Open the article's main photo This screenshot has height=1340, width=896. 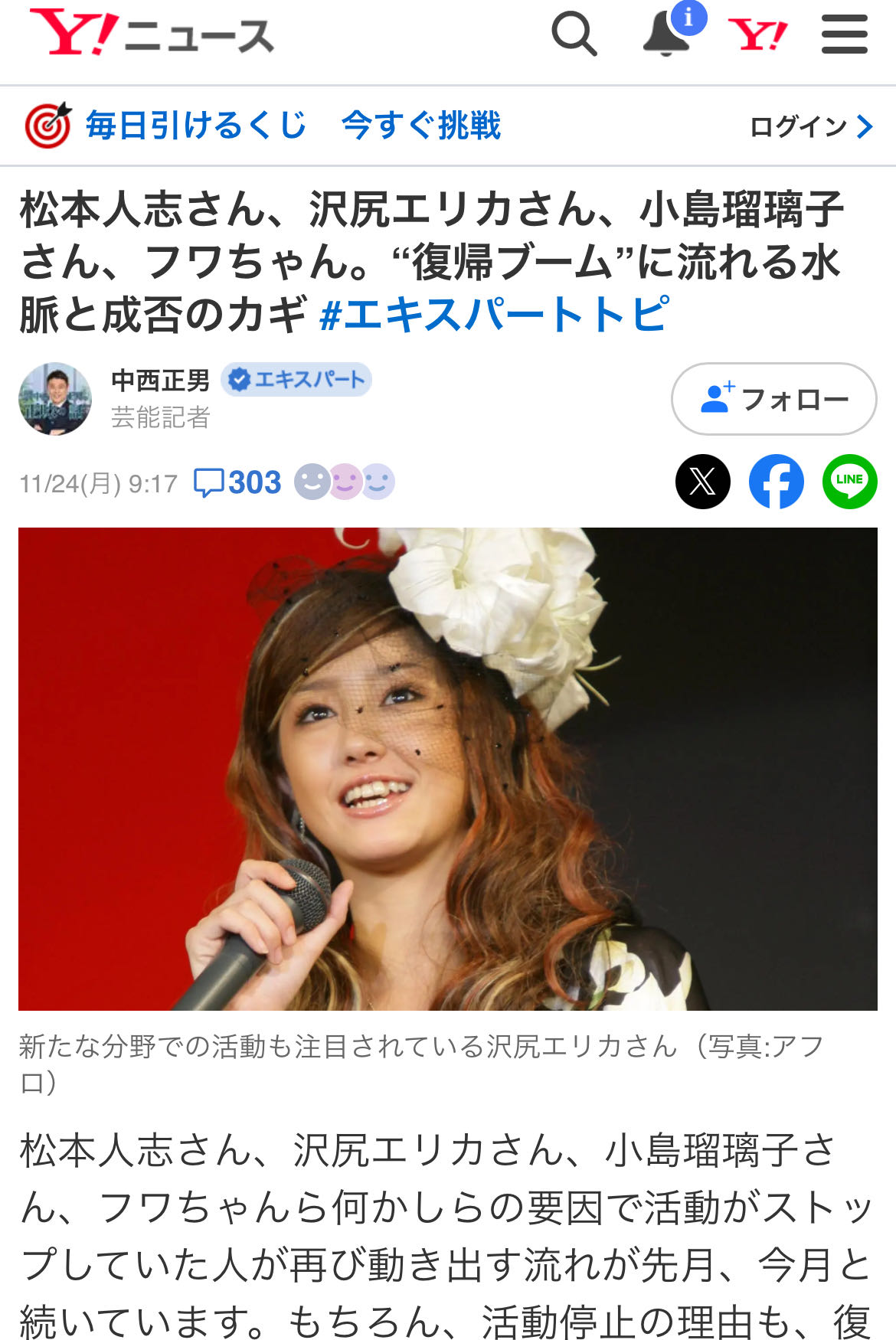[x=447, y=768]
